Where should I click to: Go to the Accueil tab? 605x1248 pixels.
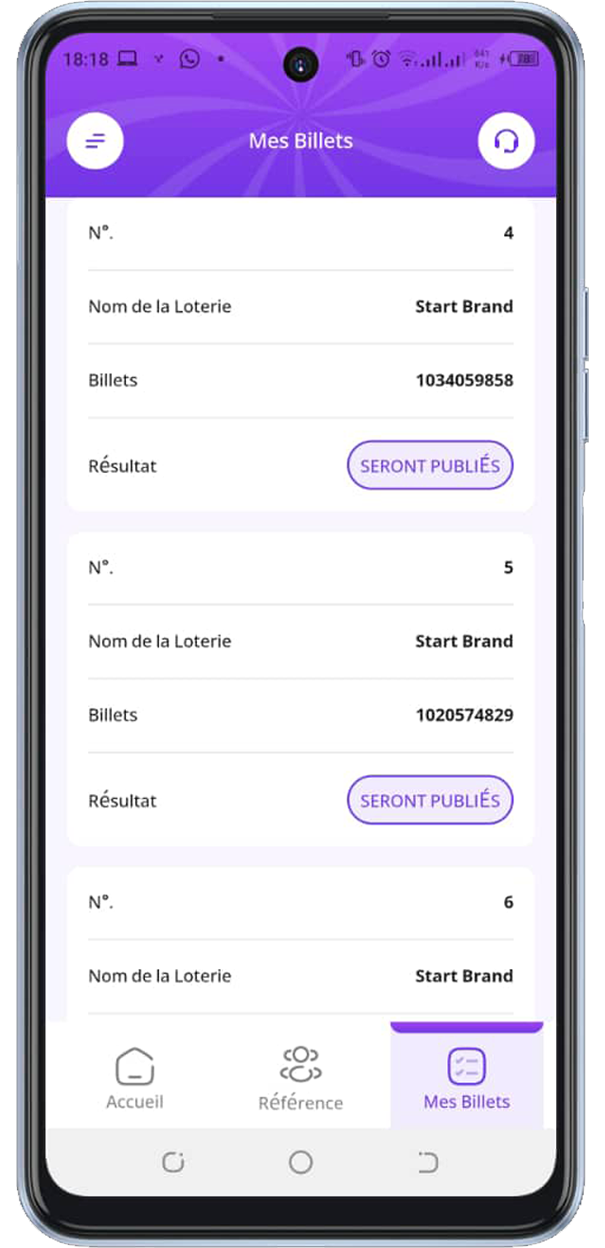click(x=134, y=1079)
